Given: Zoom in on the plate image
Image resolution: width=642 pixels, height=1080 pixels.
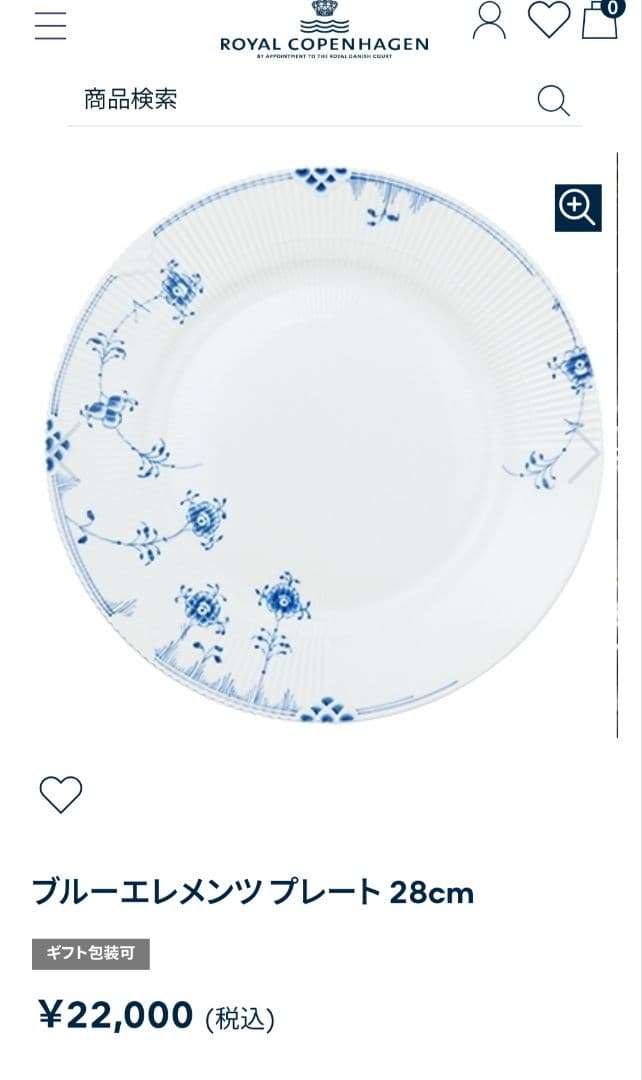Looking at the screenshot, I should coord(578,208).
